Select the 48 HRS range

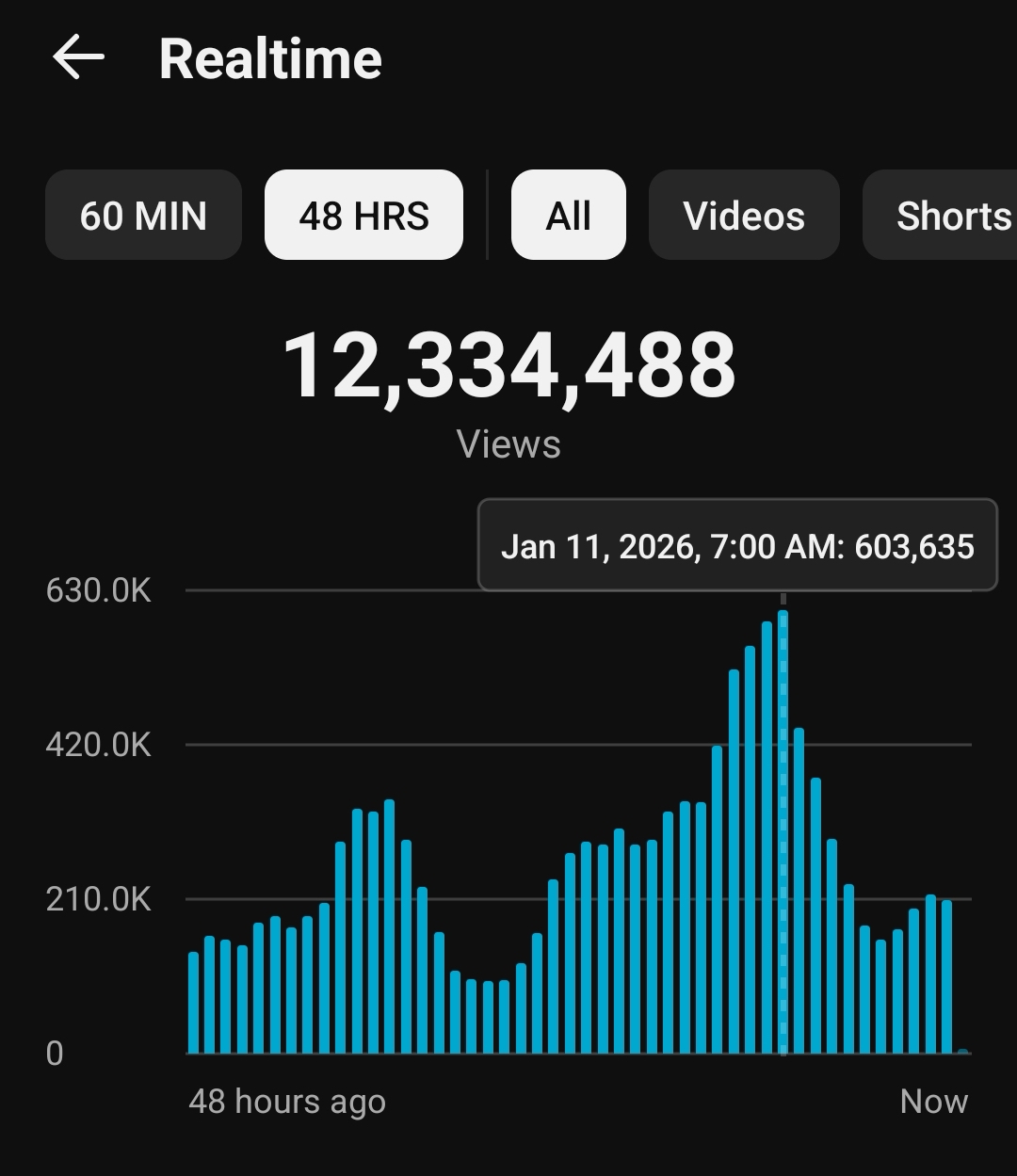pyautogui.click(x=363, y=216)
